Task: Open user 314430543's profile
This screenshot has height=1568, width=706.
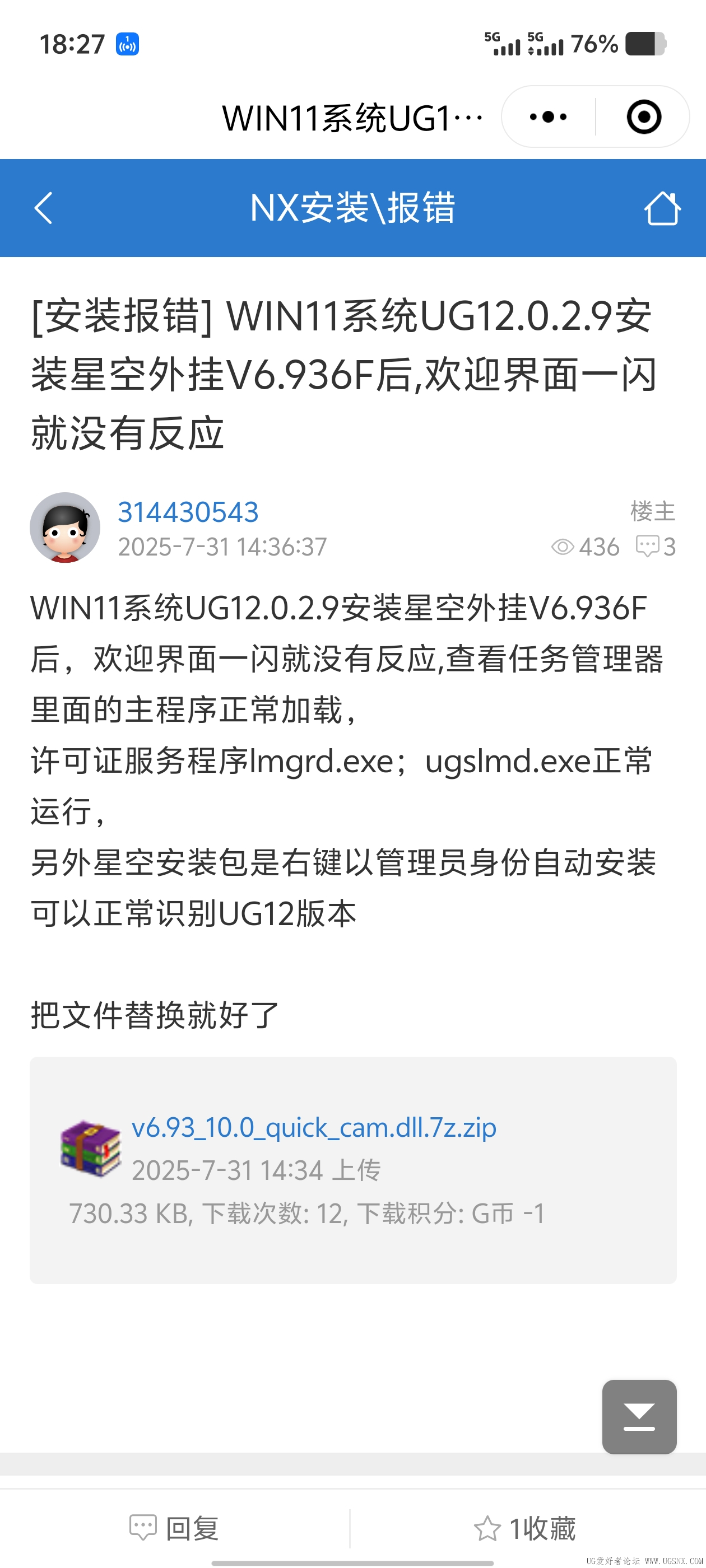Action: click(x=188, y=512)
